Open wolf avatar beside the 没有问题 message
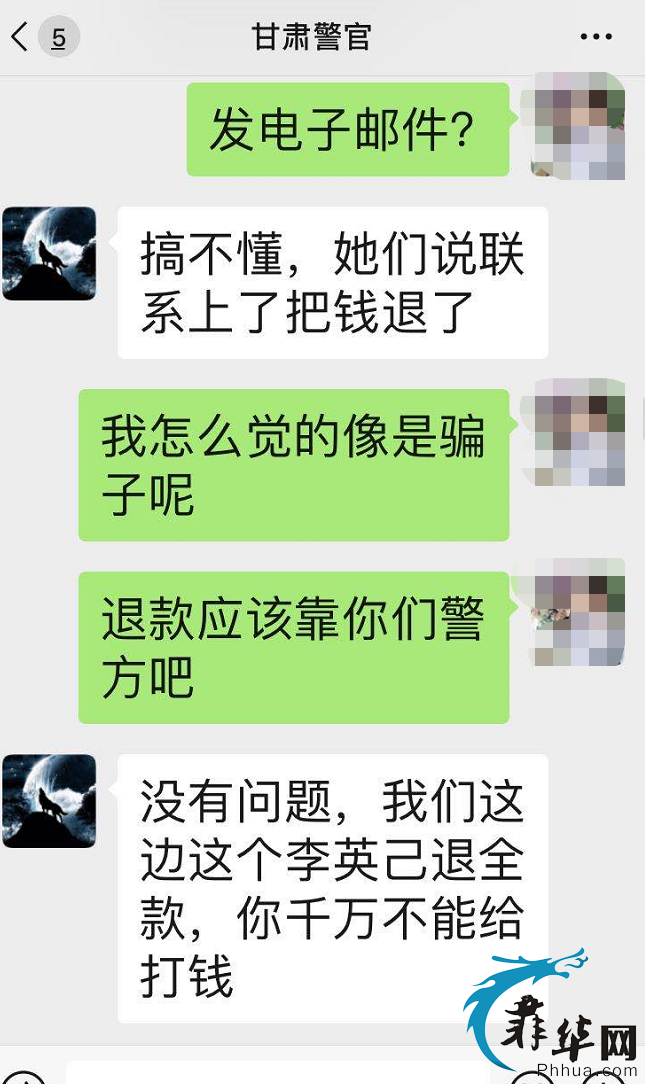Viewport: 645px width, 1084px height. [x=49, y=800]
